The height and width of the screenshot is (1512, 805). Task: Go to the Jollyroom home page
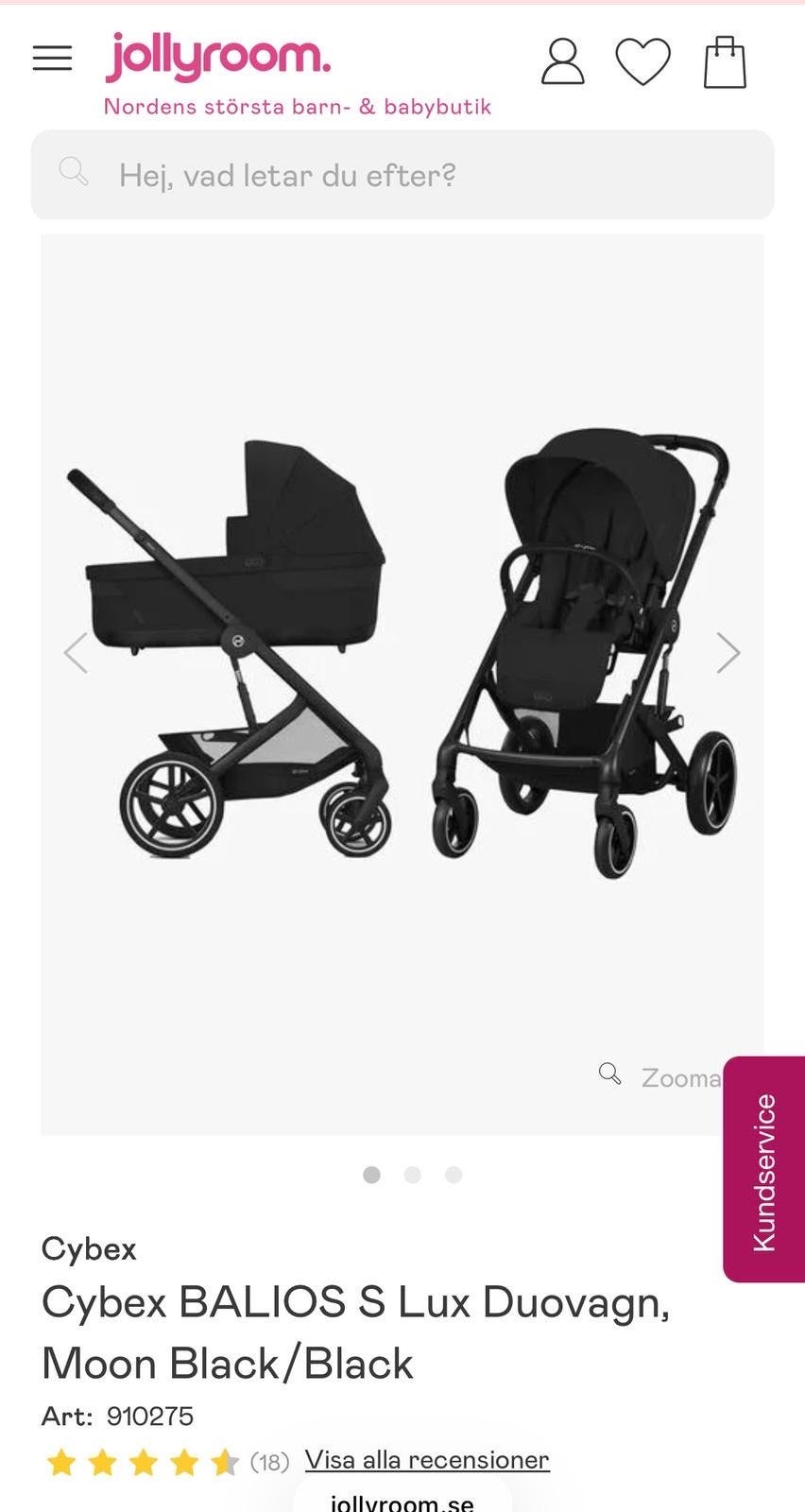coord(219,57)
